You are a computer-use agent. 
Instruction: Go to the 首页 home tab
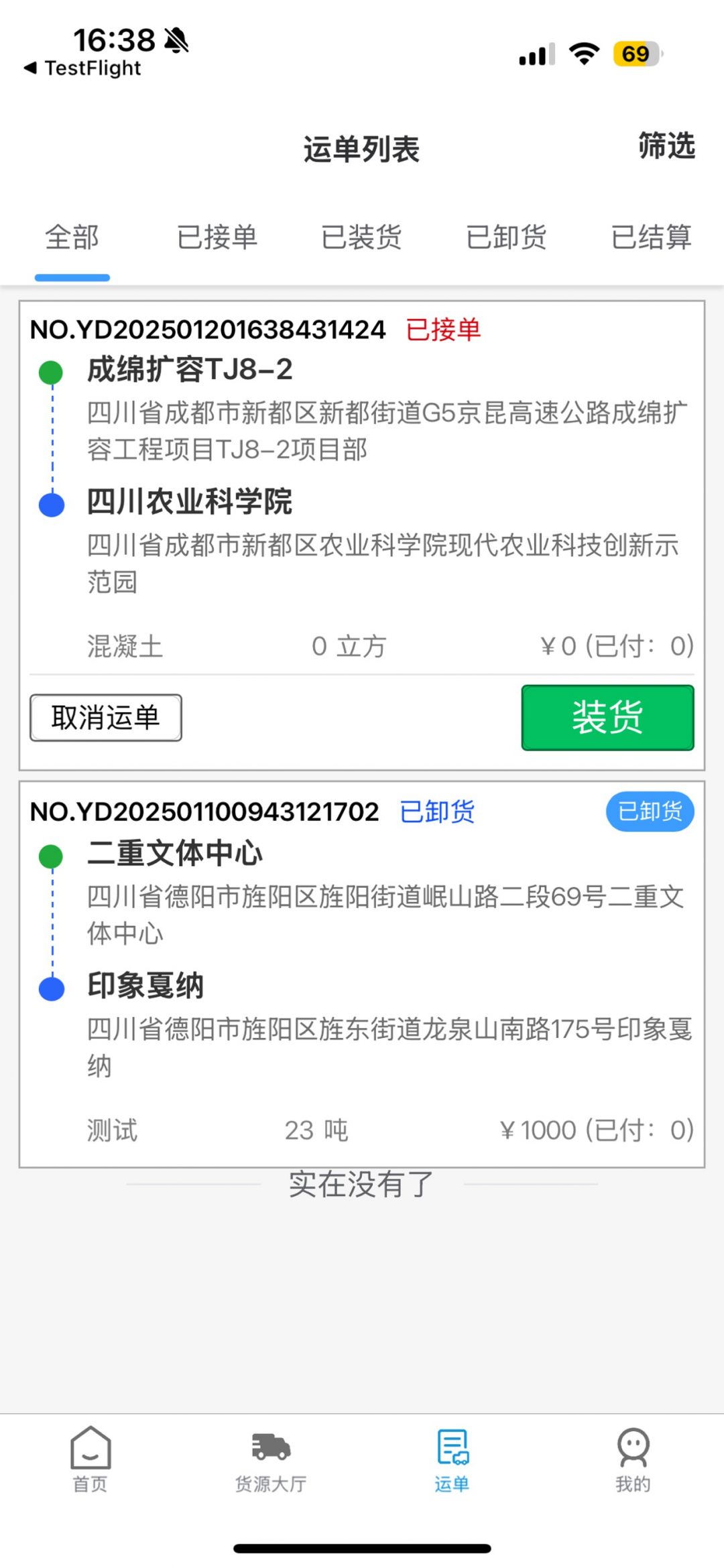pos(90,1459)
